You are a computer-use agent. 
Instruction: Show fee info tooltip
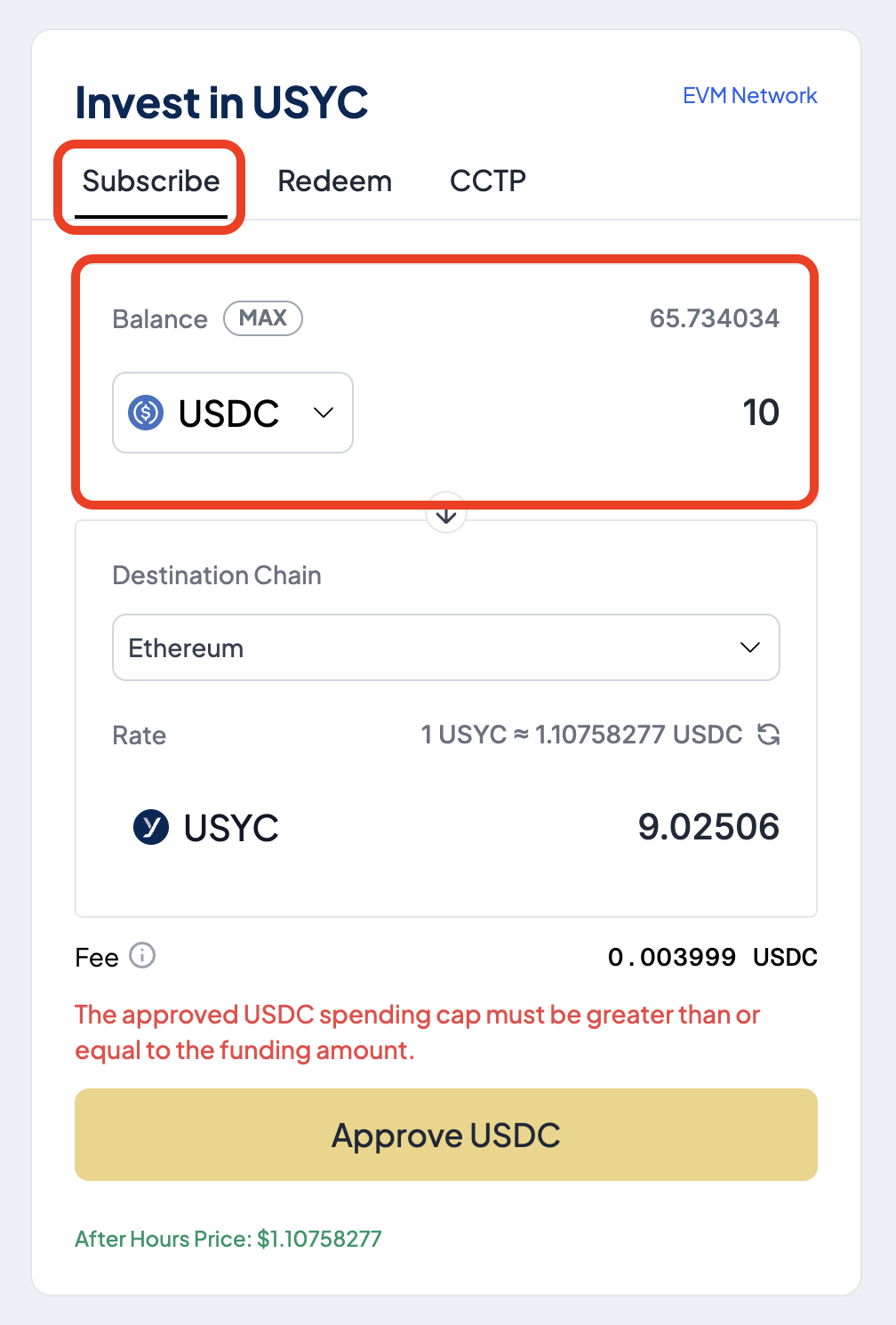(x=142, y=956)
